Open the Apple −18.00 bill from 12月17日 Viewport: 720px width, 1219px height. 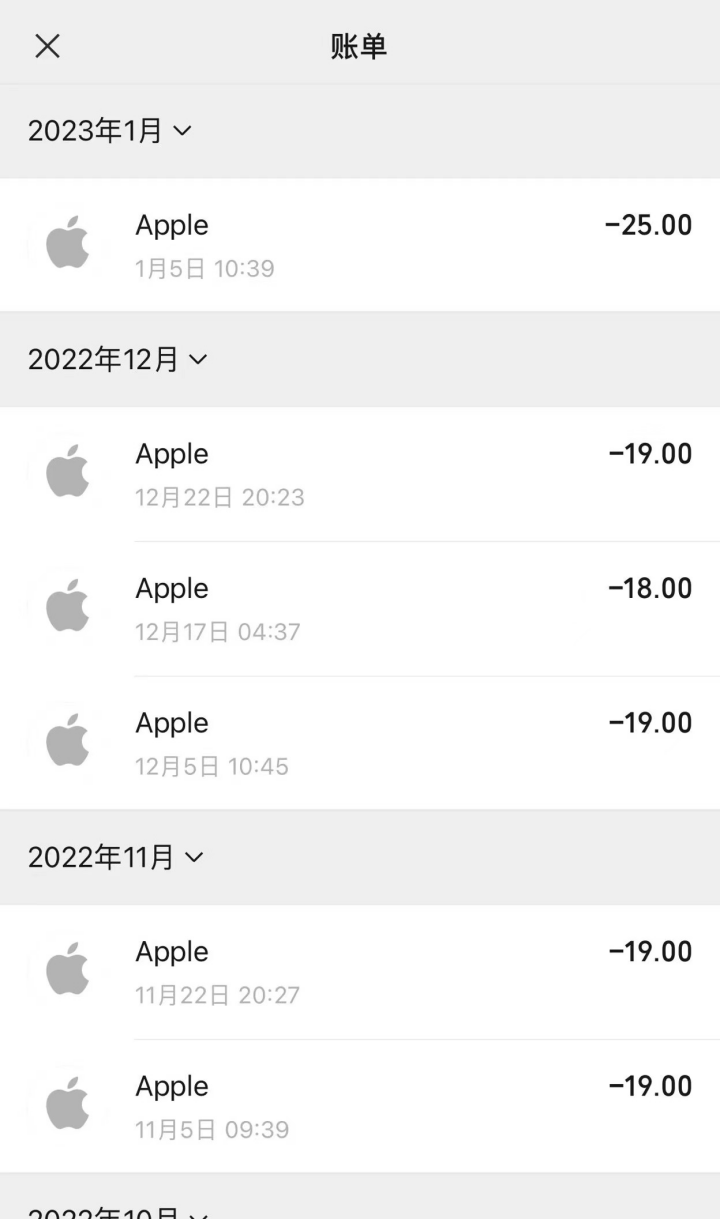click(x=360, y=609)
